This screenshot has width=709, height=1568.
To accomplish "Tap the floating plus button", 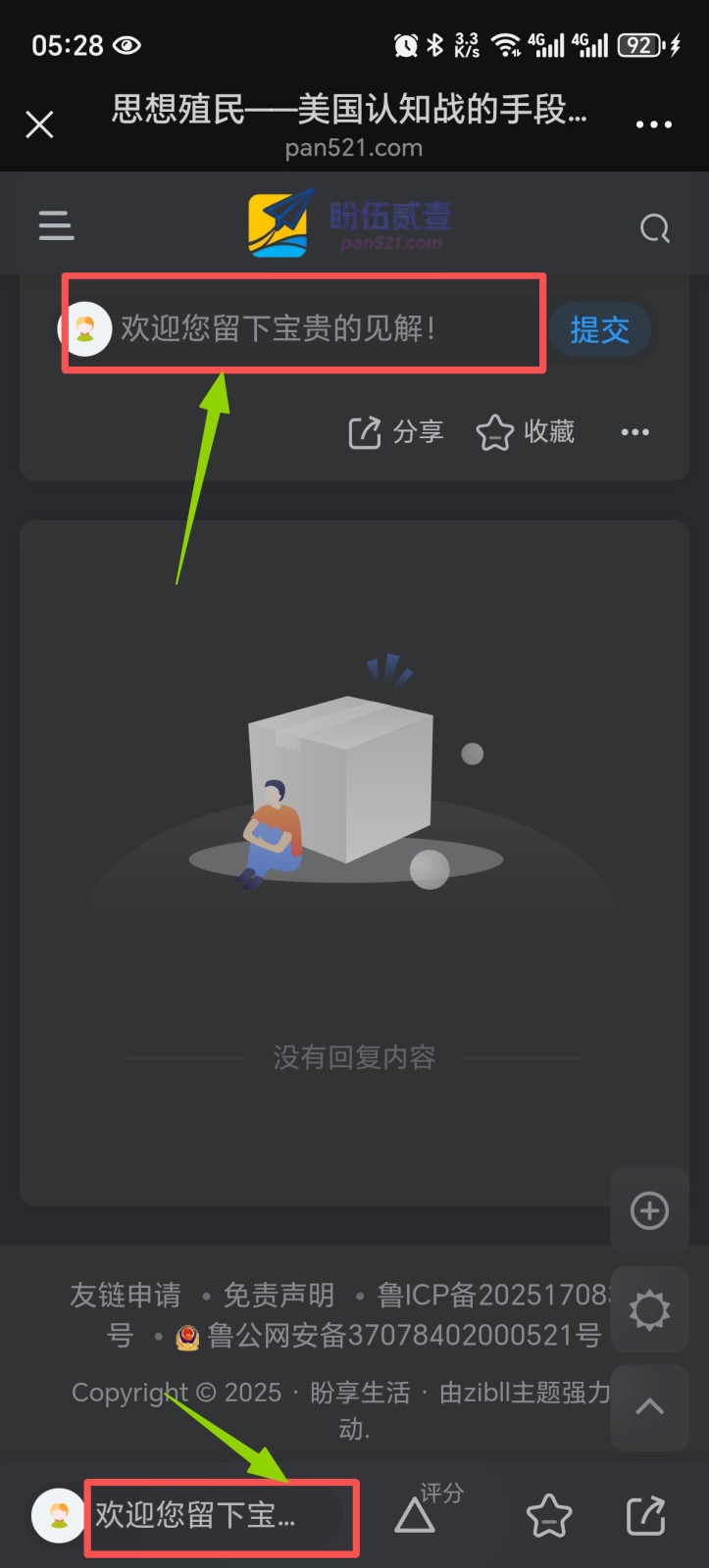I will [649, 1210].
